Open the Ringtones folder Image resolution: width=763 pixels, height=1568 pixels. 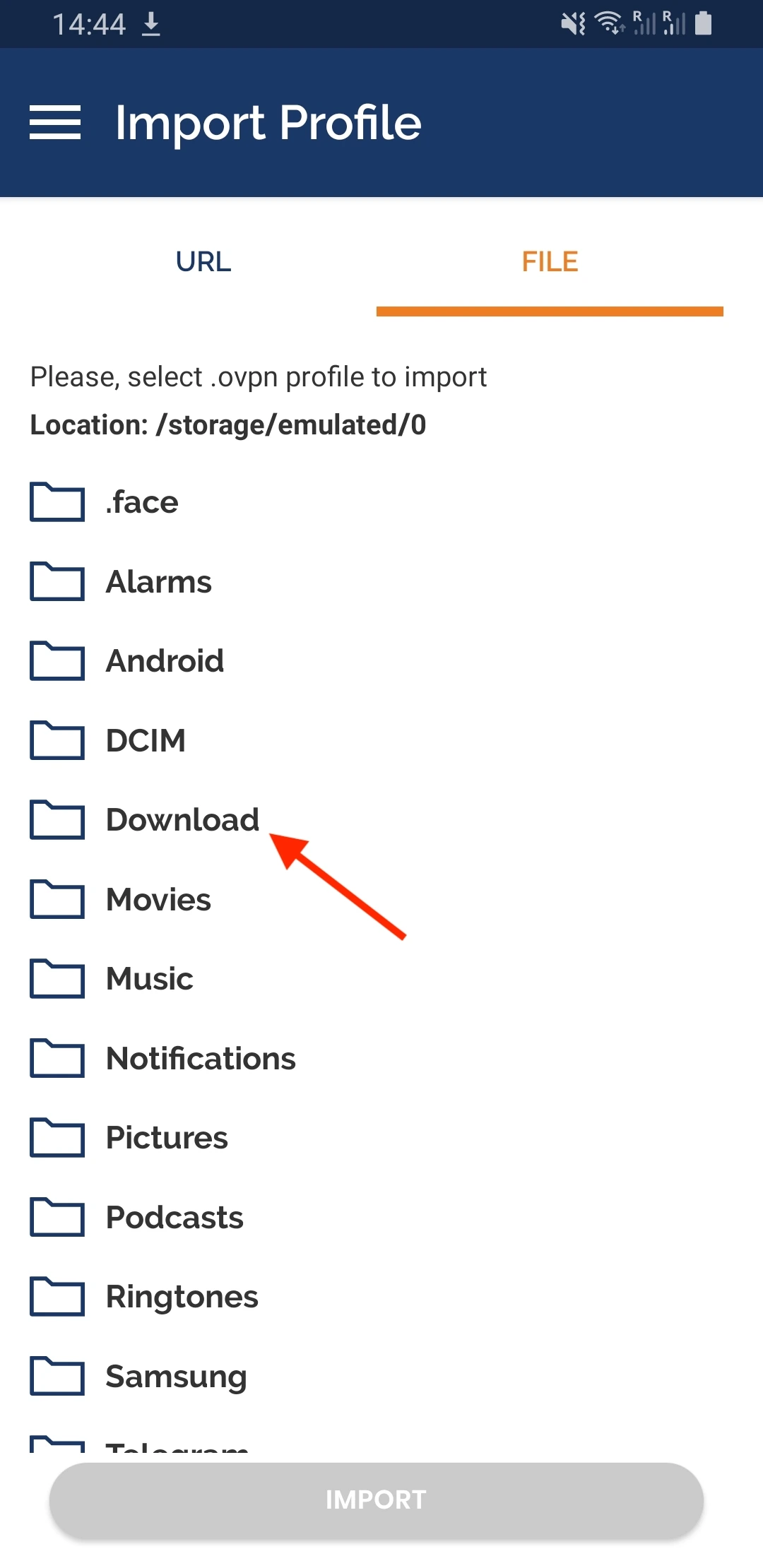point(182,1297)
